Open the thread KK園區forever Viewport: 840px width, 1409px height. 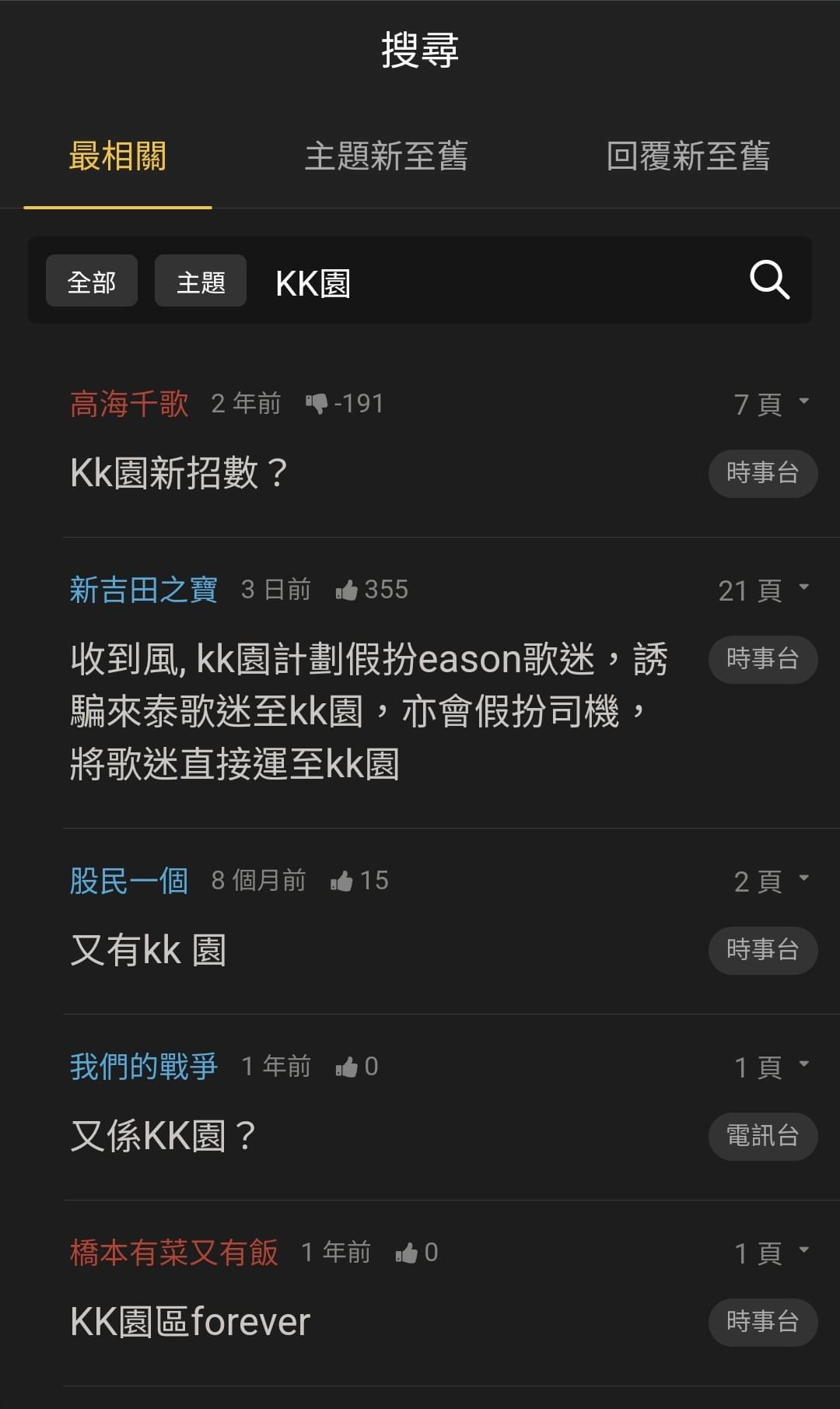point(190,1322)
